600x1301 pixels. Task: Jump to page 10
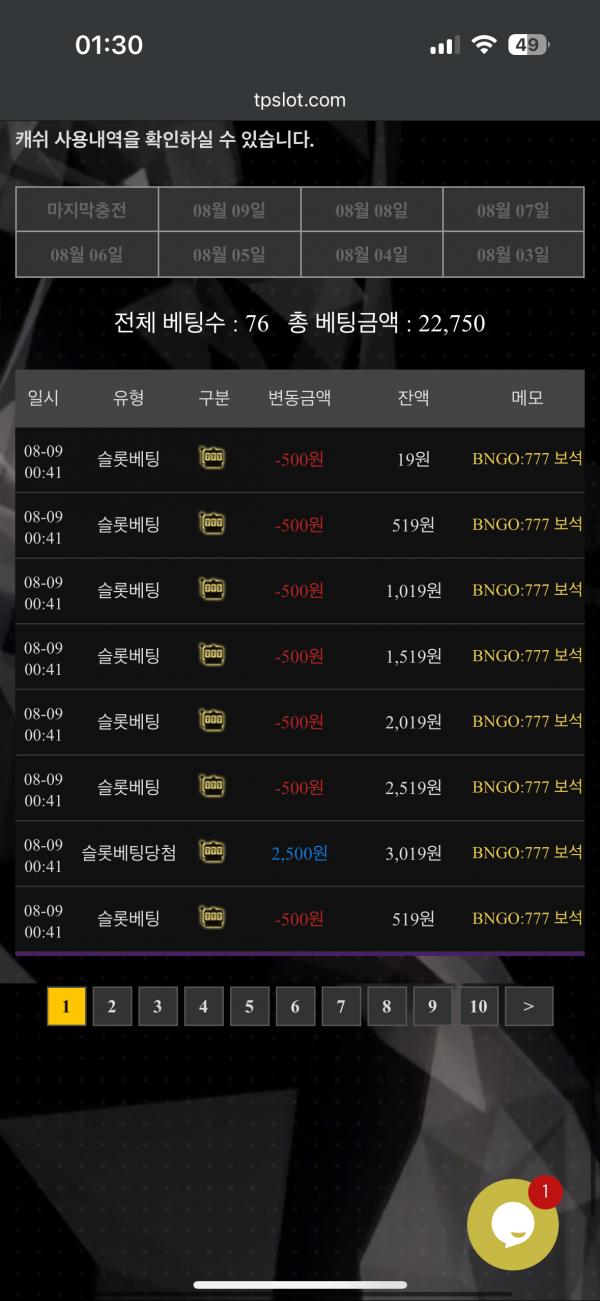click(479, 1007)
